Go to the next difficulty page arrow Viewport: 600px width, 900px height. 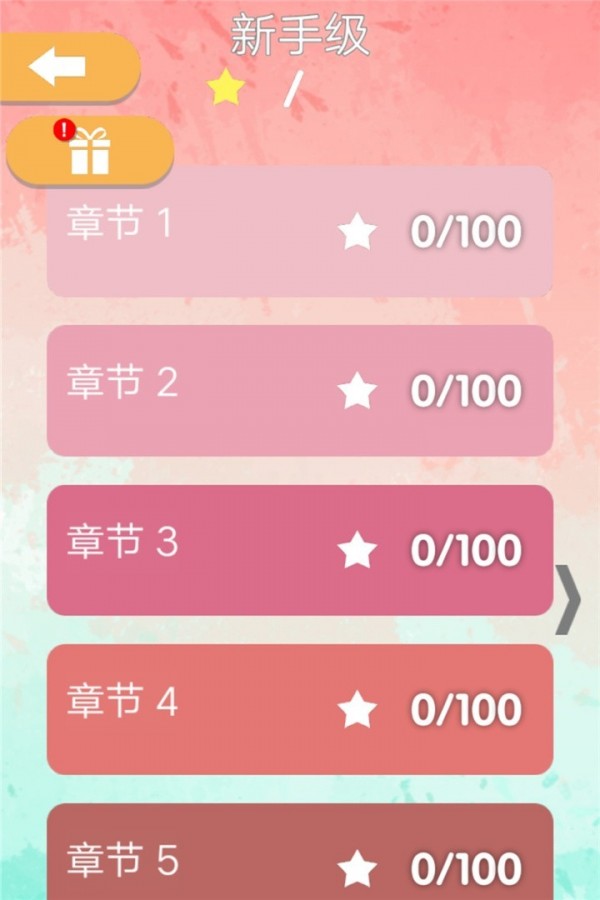coord(569,599)
